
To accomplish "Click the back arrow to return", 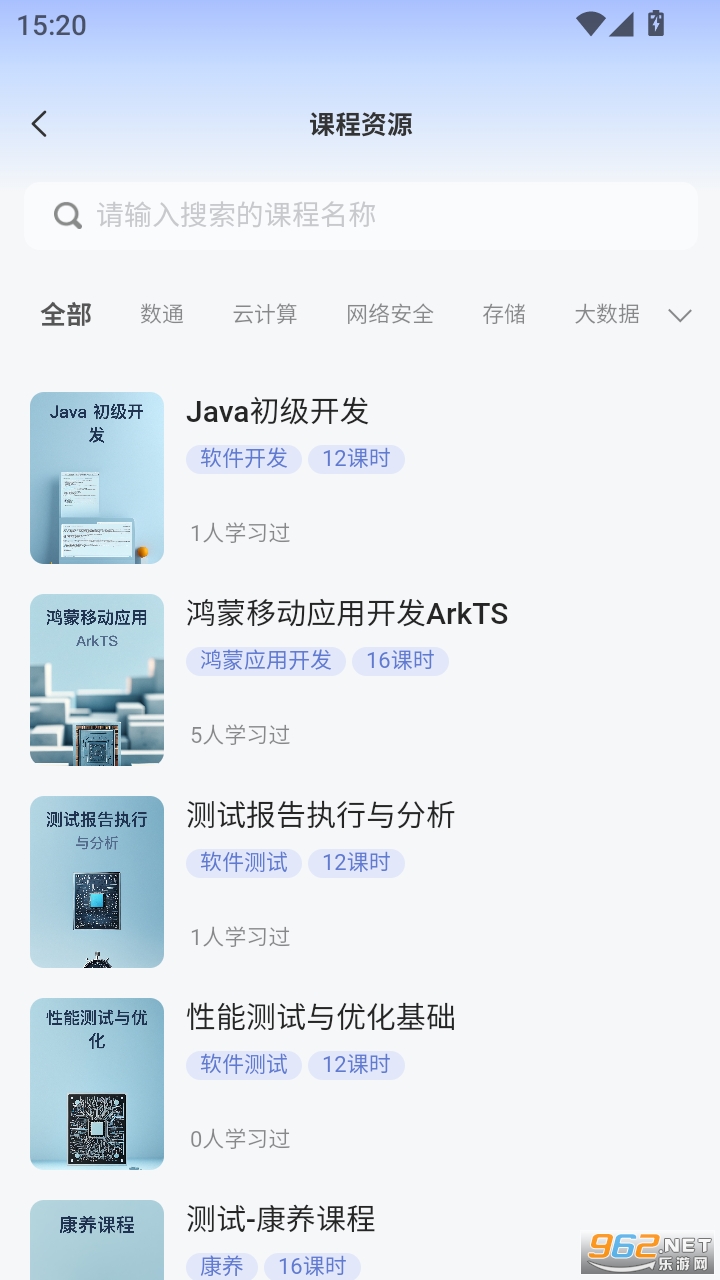I will click(x=38, y=123).
